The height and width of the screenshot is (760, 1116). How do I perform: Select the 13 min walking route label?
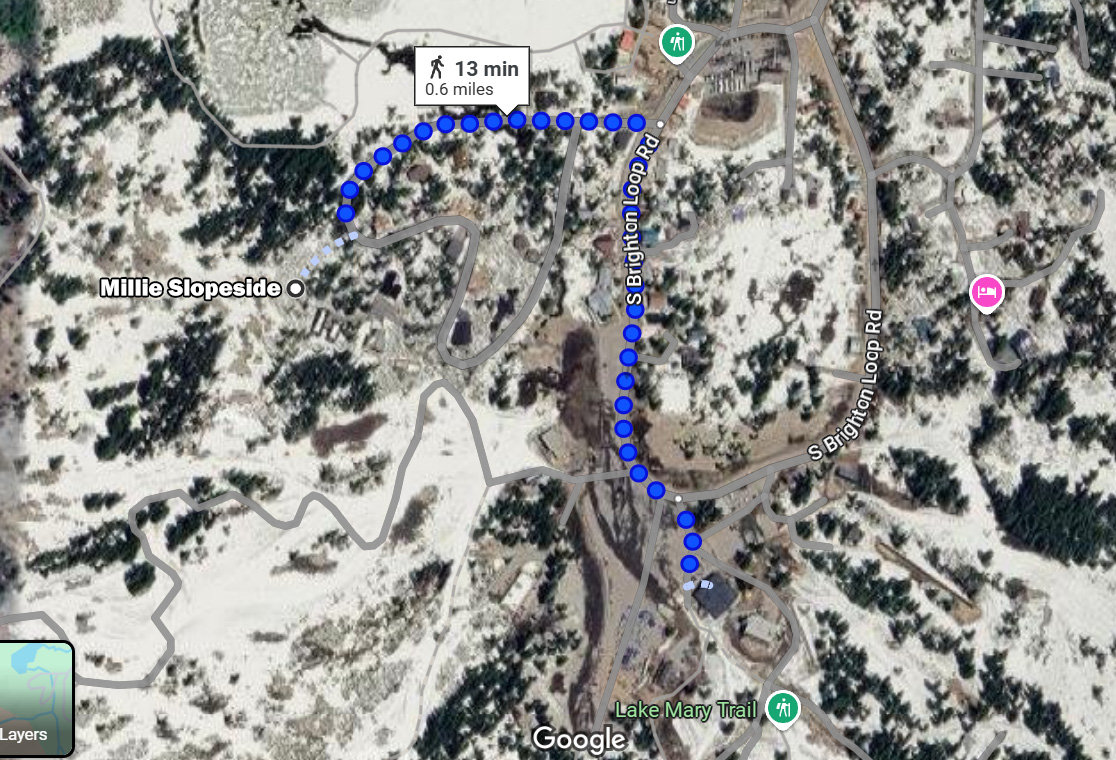pyautogui.click(x=472, y=77)
